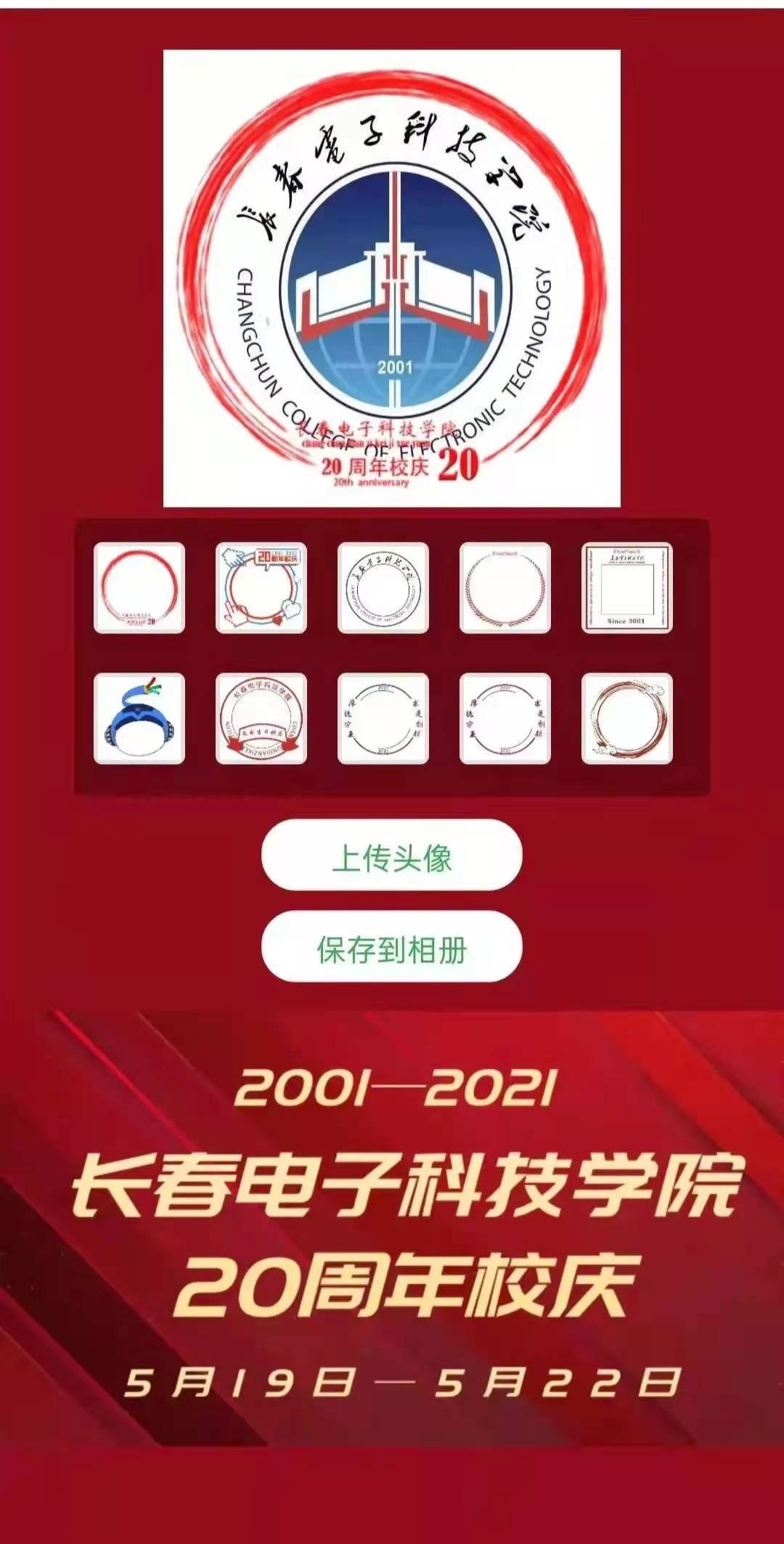Pick the black calligraphy circular seal frame

click(x=383, y=588)
